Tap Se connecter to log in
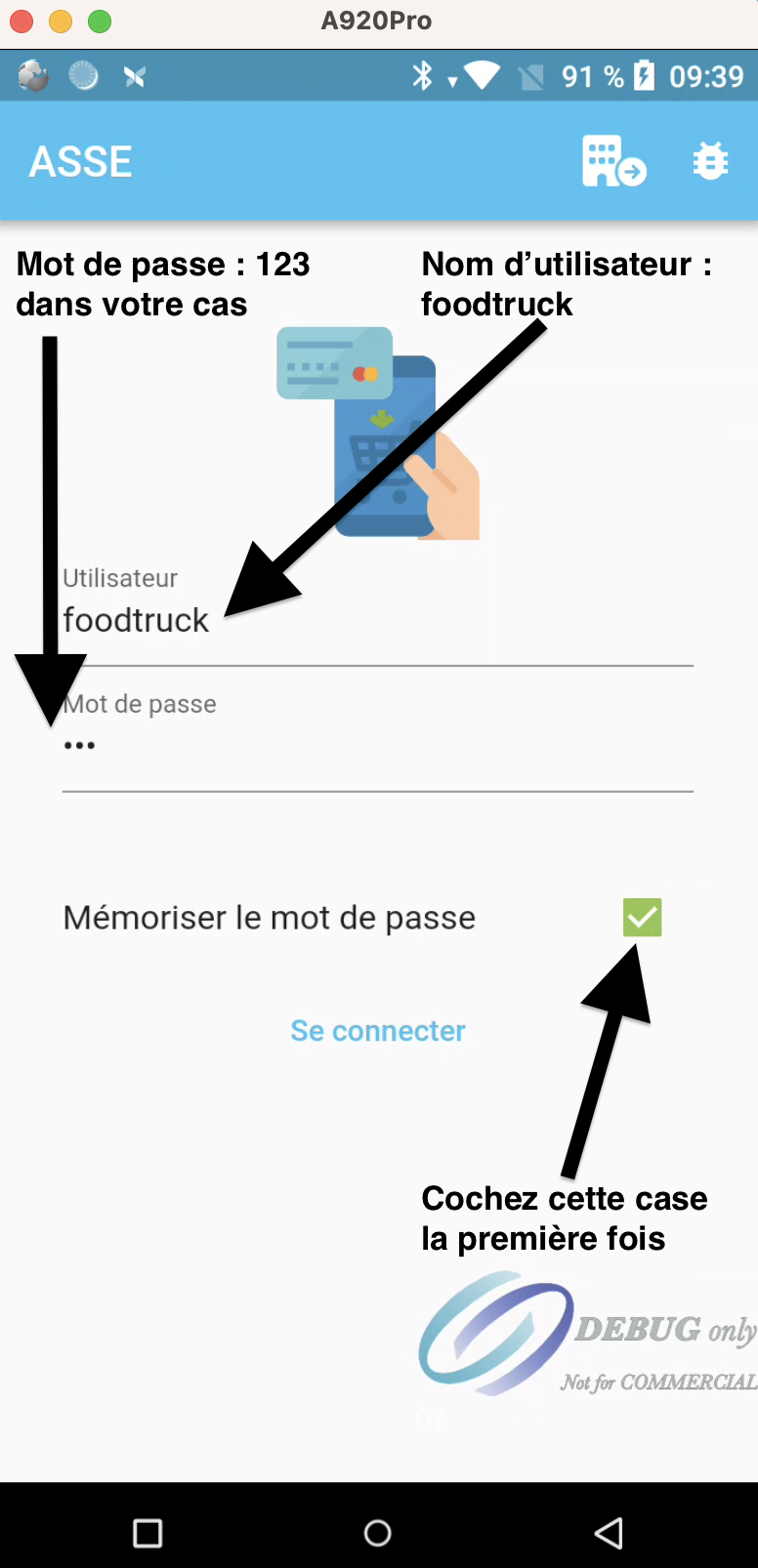Image resolution: width=758 pixels, height=1568 pixels. click(378, 1031)
